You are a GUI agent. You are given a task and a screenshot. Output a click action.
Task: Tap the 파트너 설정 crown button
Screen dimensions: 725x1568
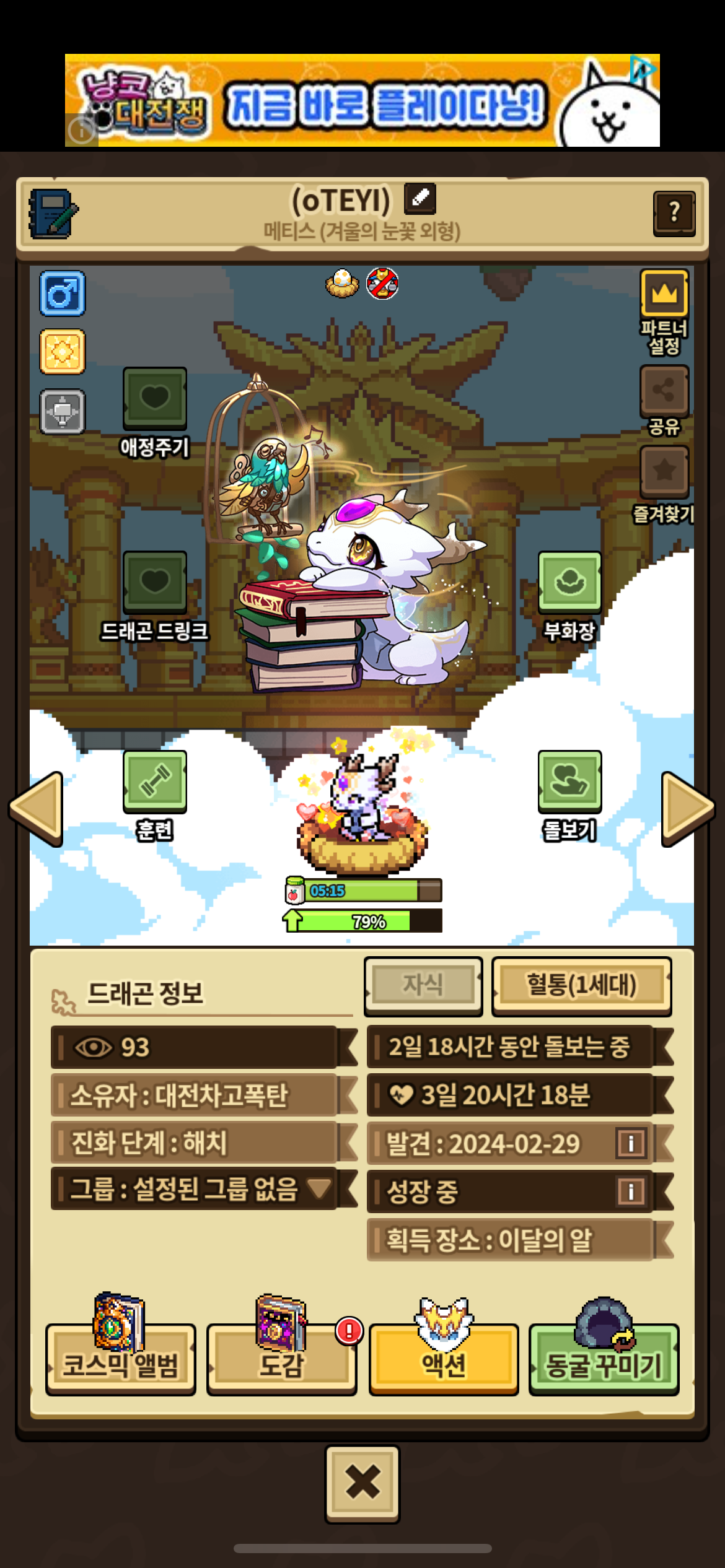tap(664, 293)
